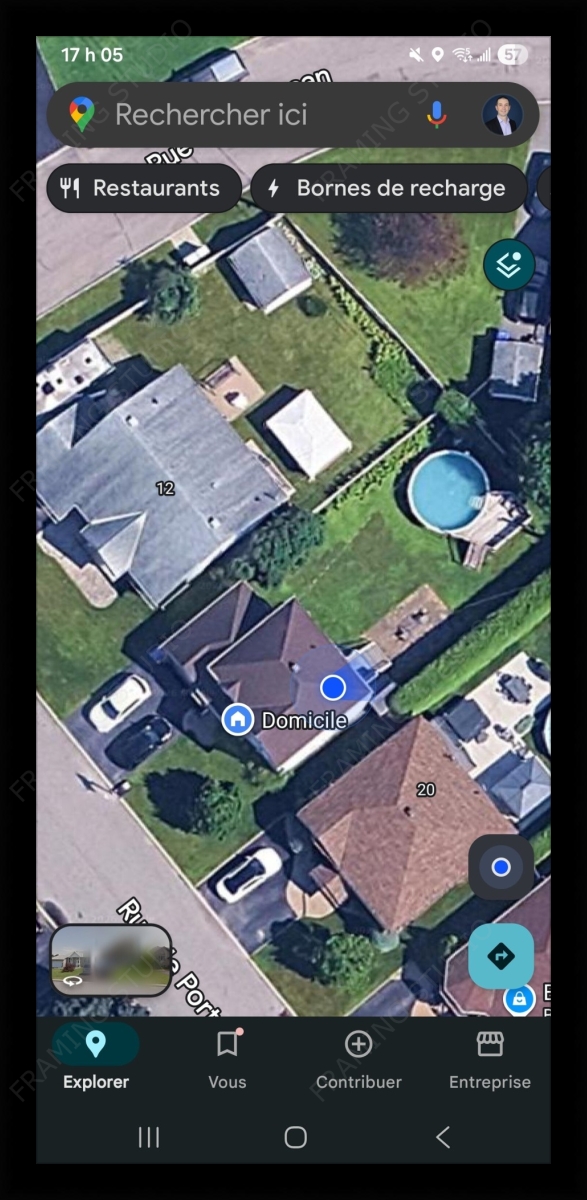Center map on my location
This screenshot has width=587, height=1200.
pyautogui.click(x=501, y=867)
